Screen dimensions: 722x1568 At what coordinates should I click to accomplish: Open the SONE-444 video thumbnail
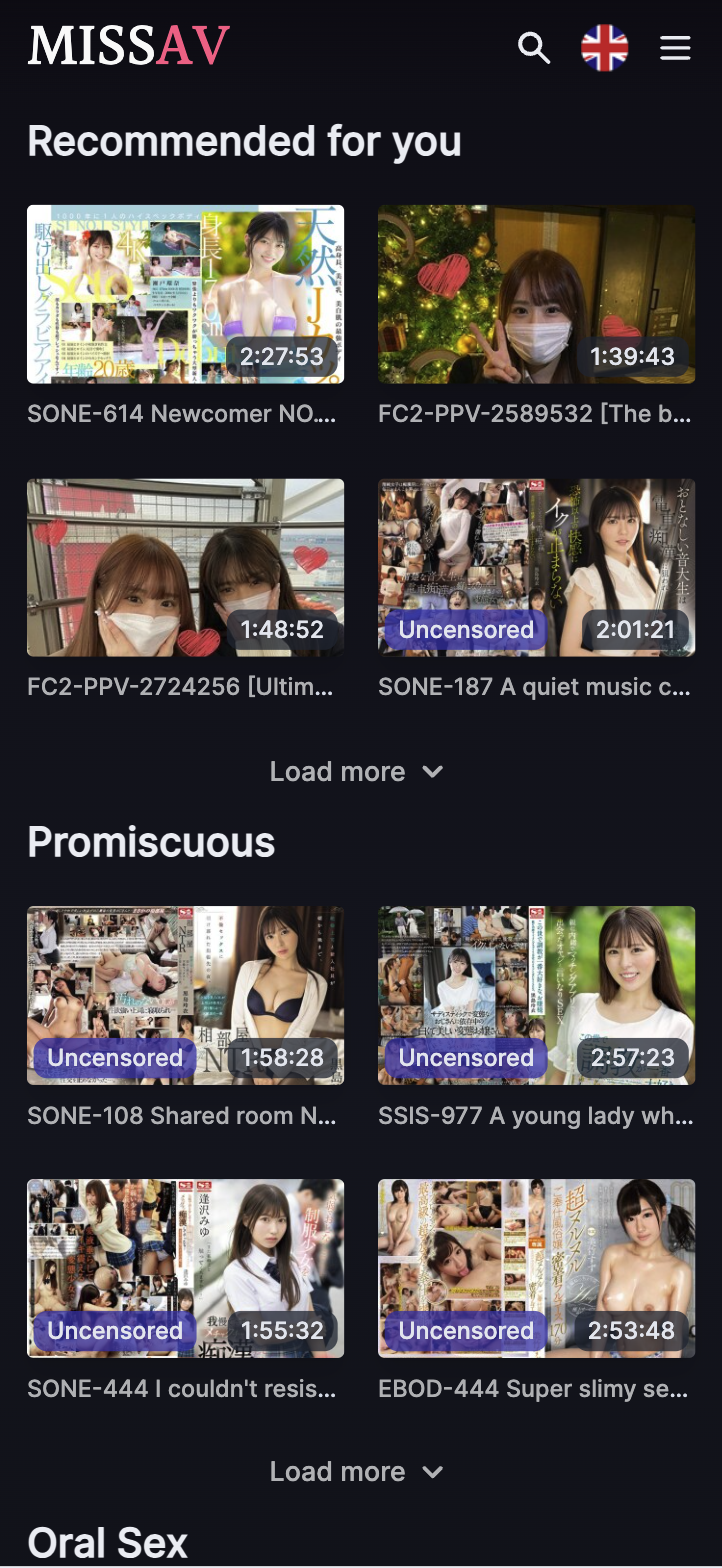(x=185, y=1268)
